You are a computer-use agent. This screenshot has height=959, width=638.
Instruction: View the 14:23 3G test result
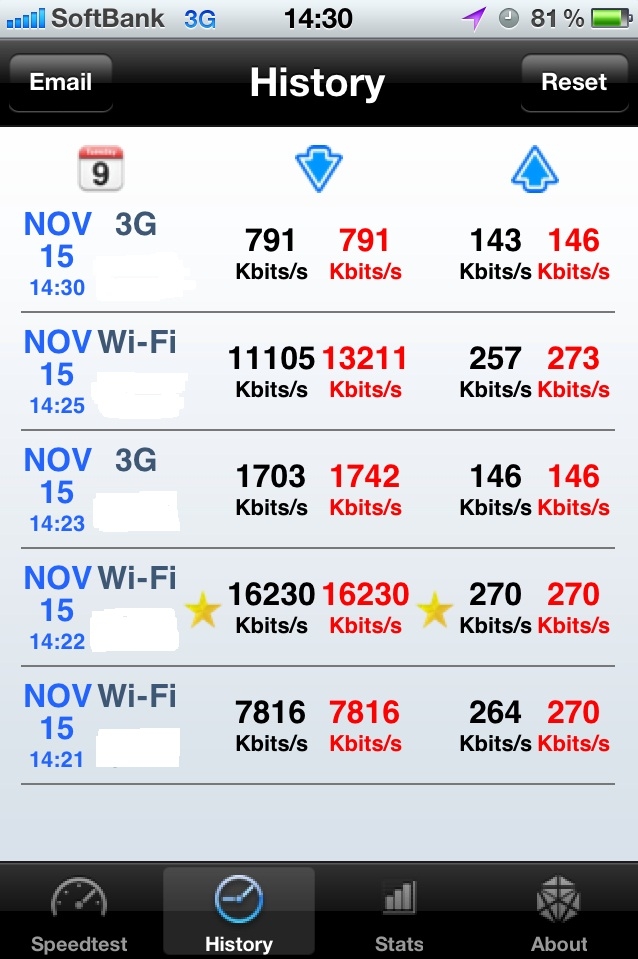point(318,491)
